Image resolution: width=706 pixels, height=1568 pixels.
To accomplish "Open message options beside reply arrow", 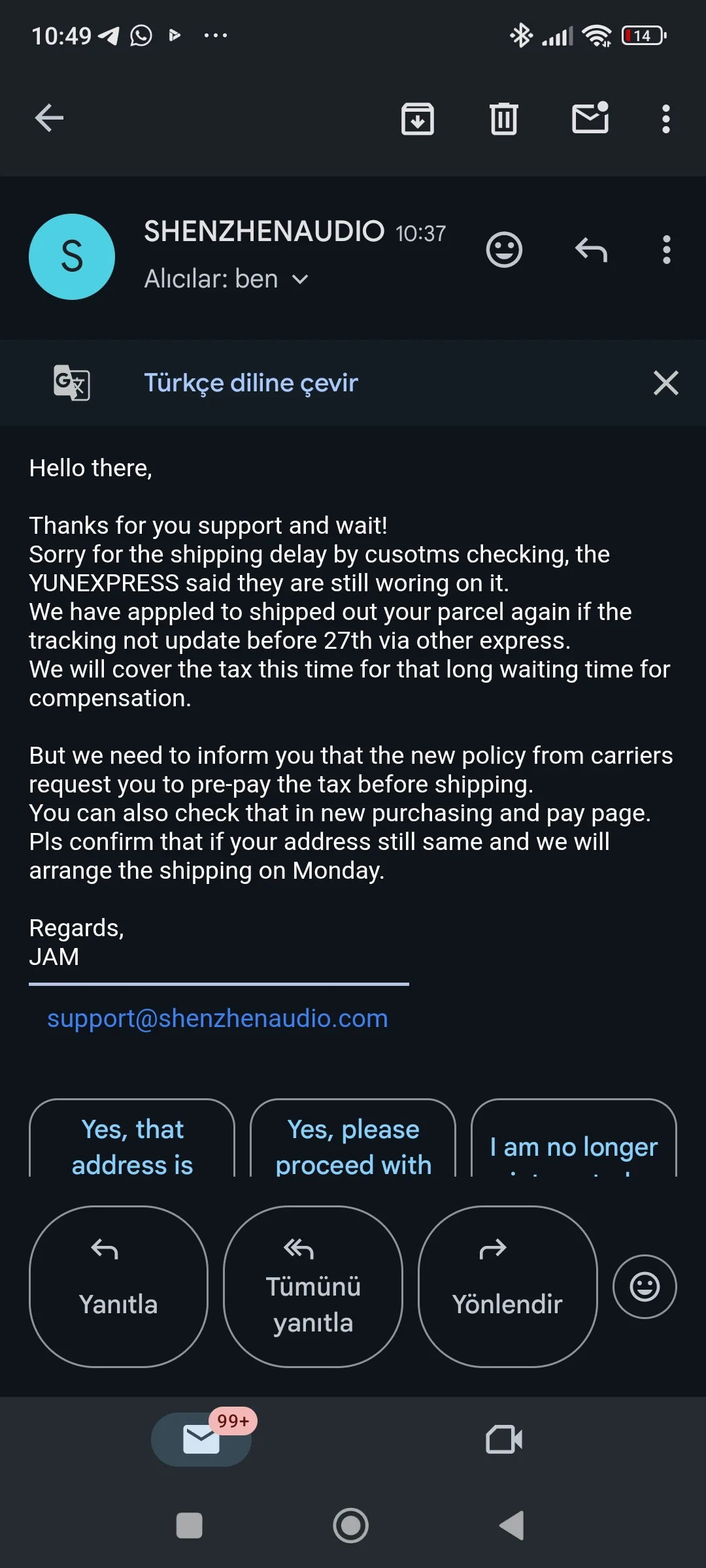I will tap(666, 250).
